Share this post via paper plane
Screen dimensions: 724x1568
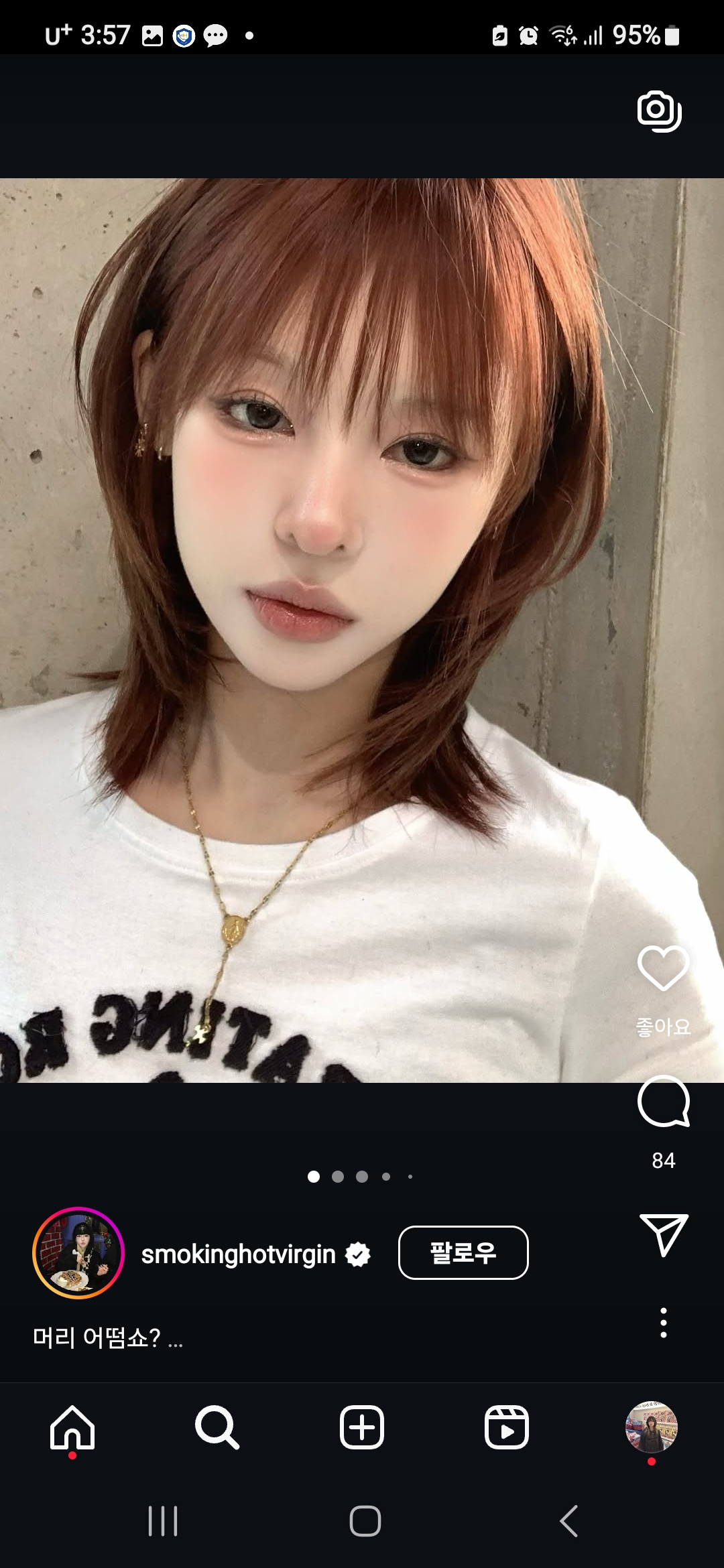pyautogui.click(x=664, y=1234)
